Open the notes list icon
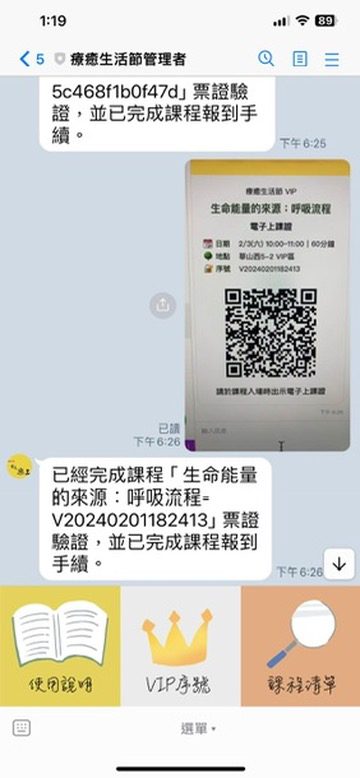This screenshot has width=360, height=778. tap(300, 59)
